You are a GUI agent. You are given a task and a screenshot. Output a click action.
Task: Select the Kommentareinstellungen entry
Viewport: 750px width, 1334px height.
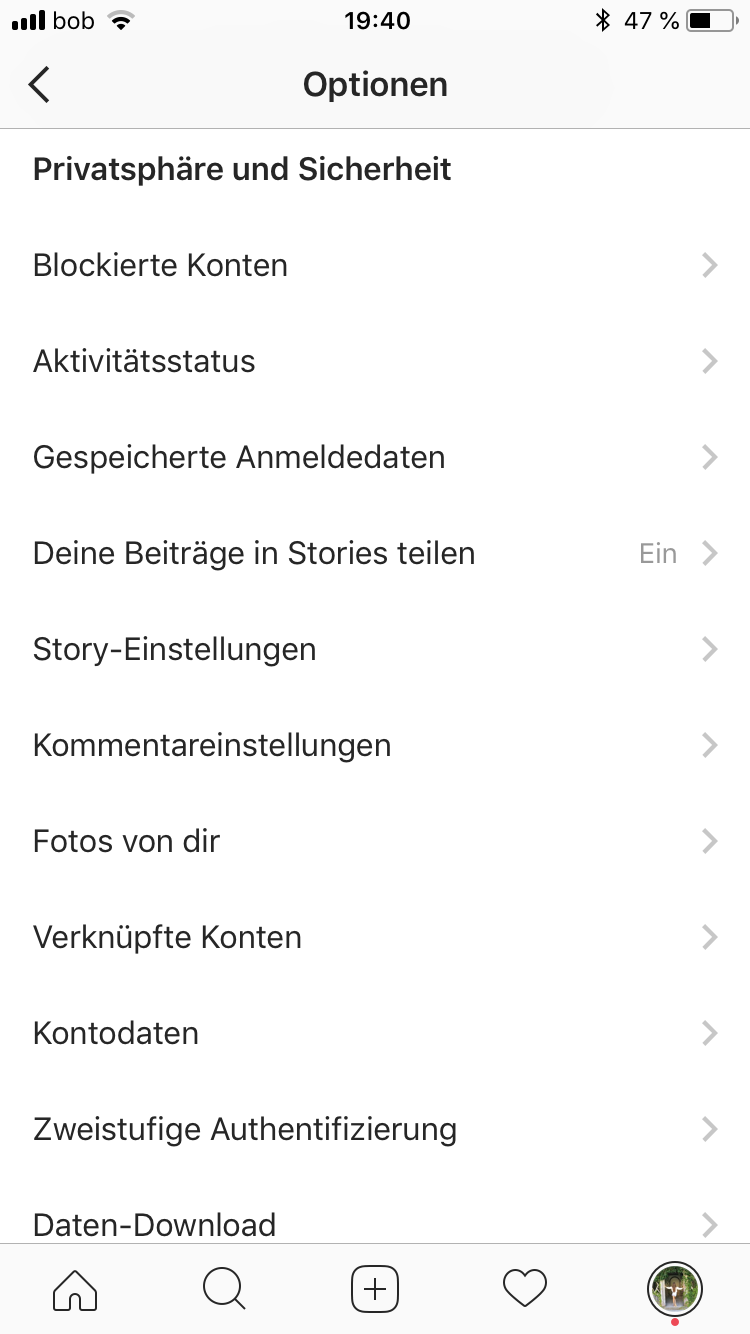coord(211,745)
